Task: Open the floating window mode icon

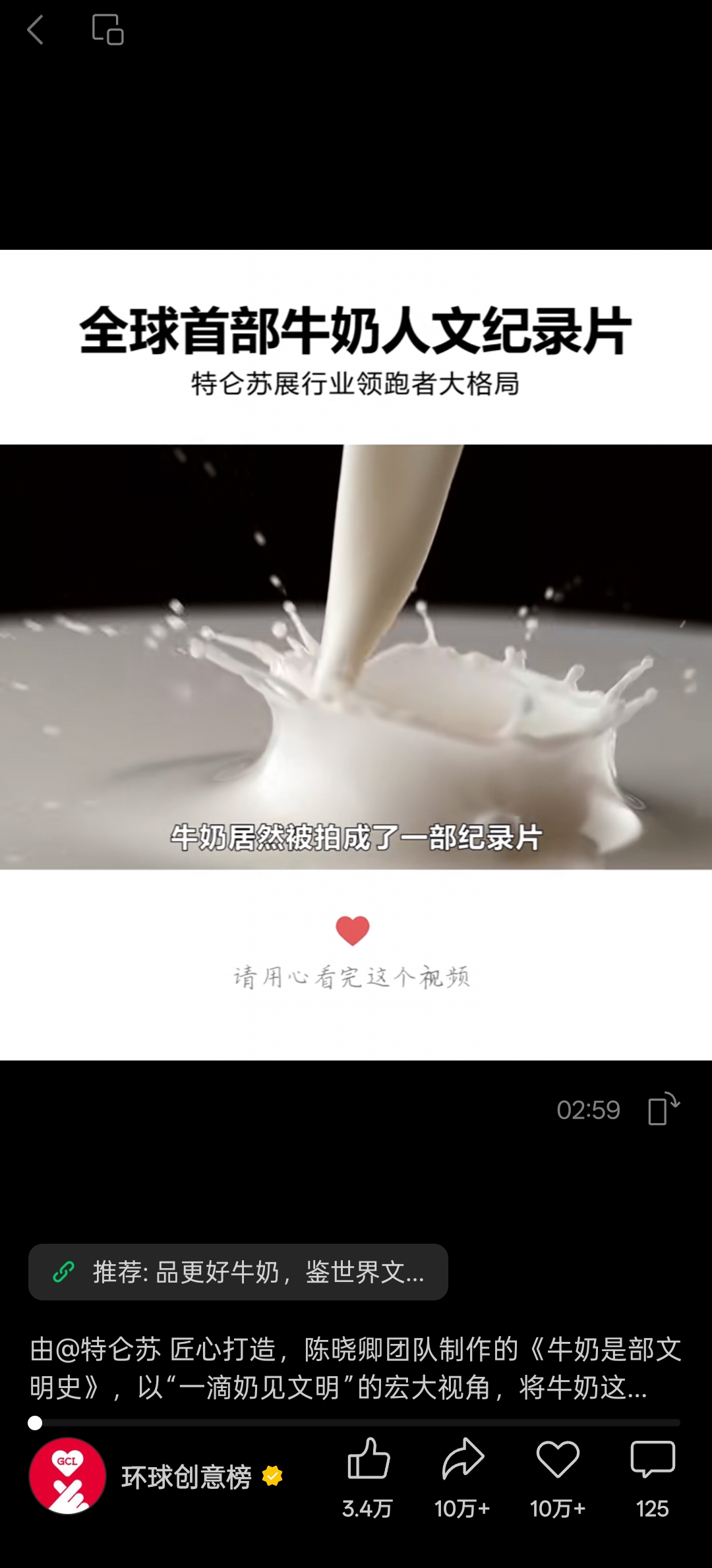Action: point(107,30)
